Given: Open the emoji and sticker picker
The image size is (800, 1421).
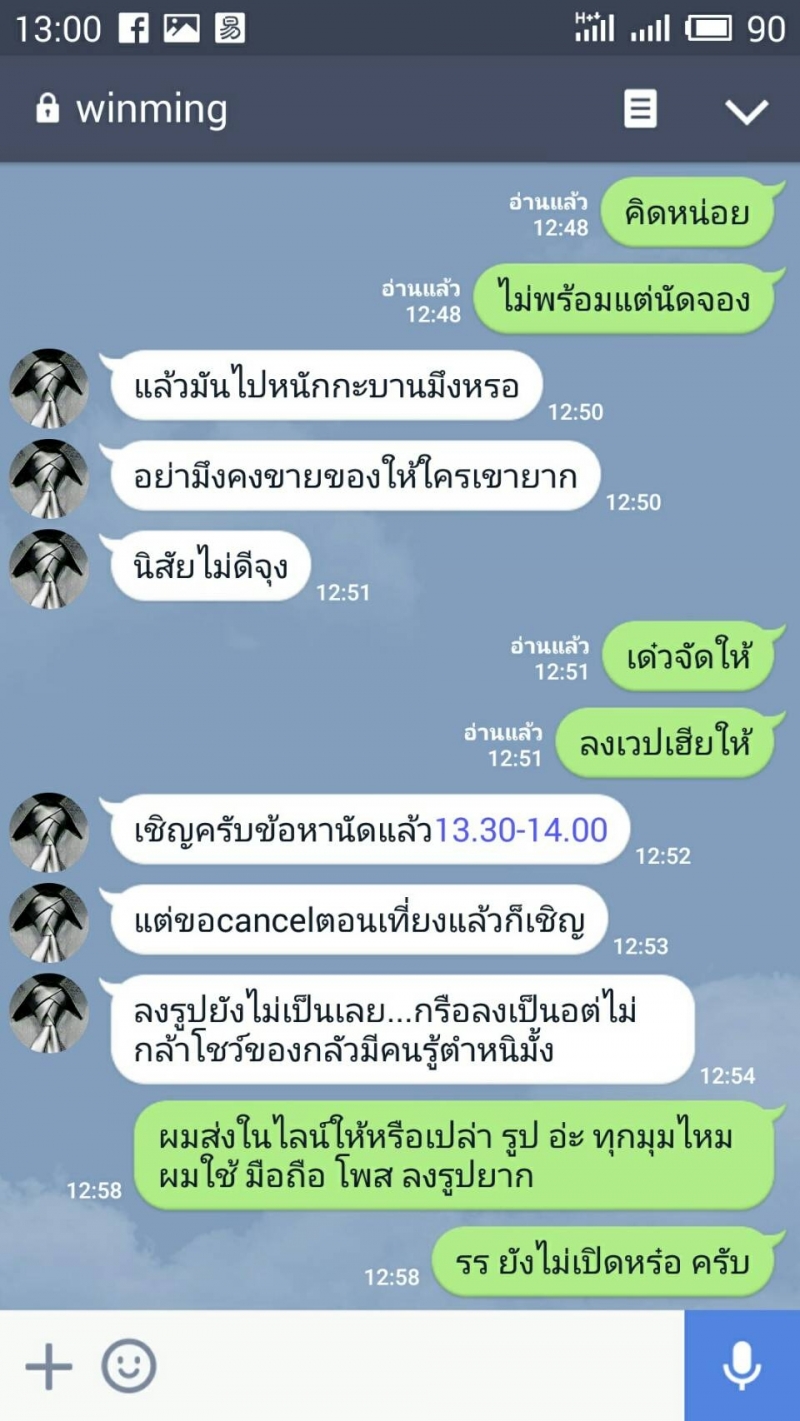Looking at the screenshot, I should [129, 1366].
